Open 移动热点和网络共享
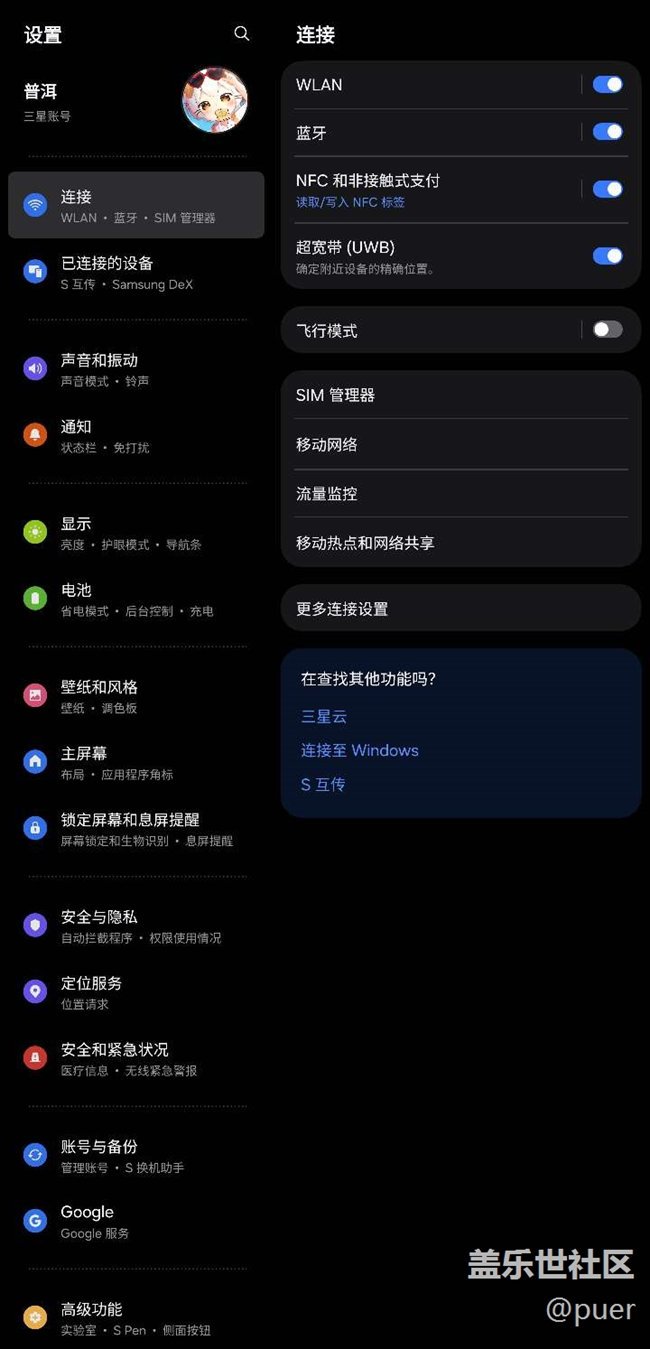Screen dimensions: 650x1349 pyautogui.click(x=460, y=542)
